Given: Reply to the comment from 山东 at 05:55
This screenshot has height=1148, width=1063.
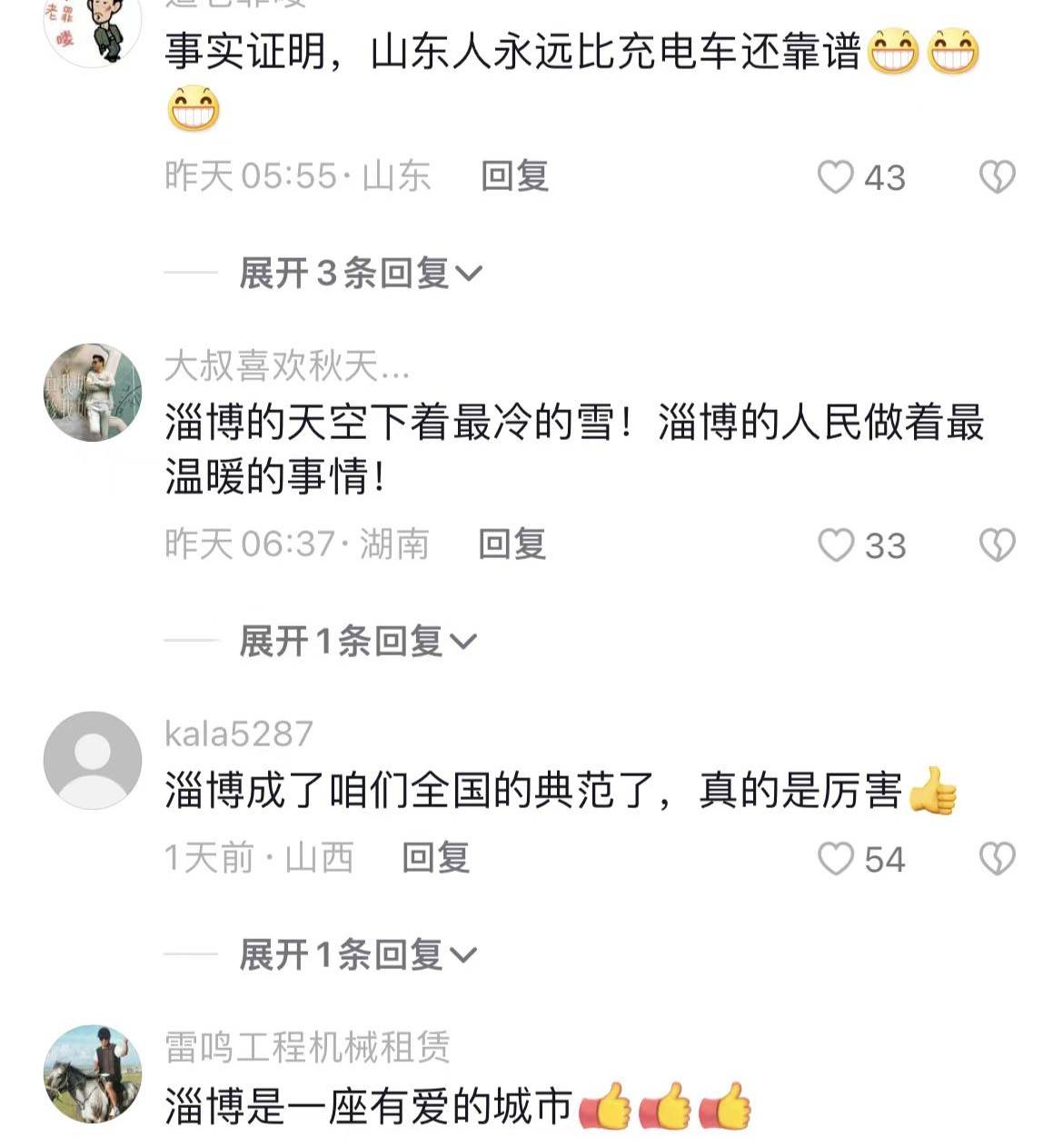Looking at the screenshot, I should (x=514, y=176).
